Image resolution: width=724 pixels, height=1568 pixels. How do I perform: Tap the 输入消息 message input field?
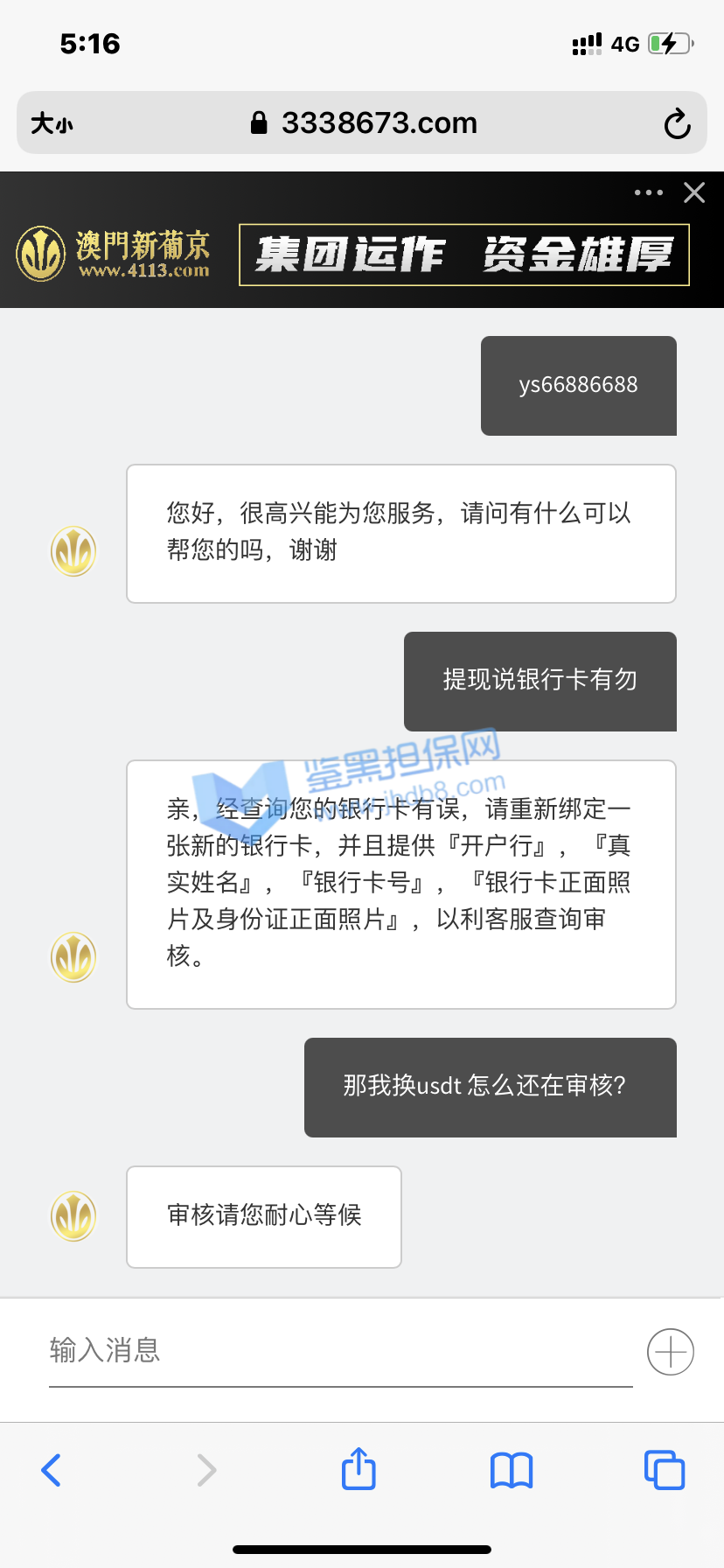click(339, 1350)
